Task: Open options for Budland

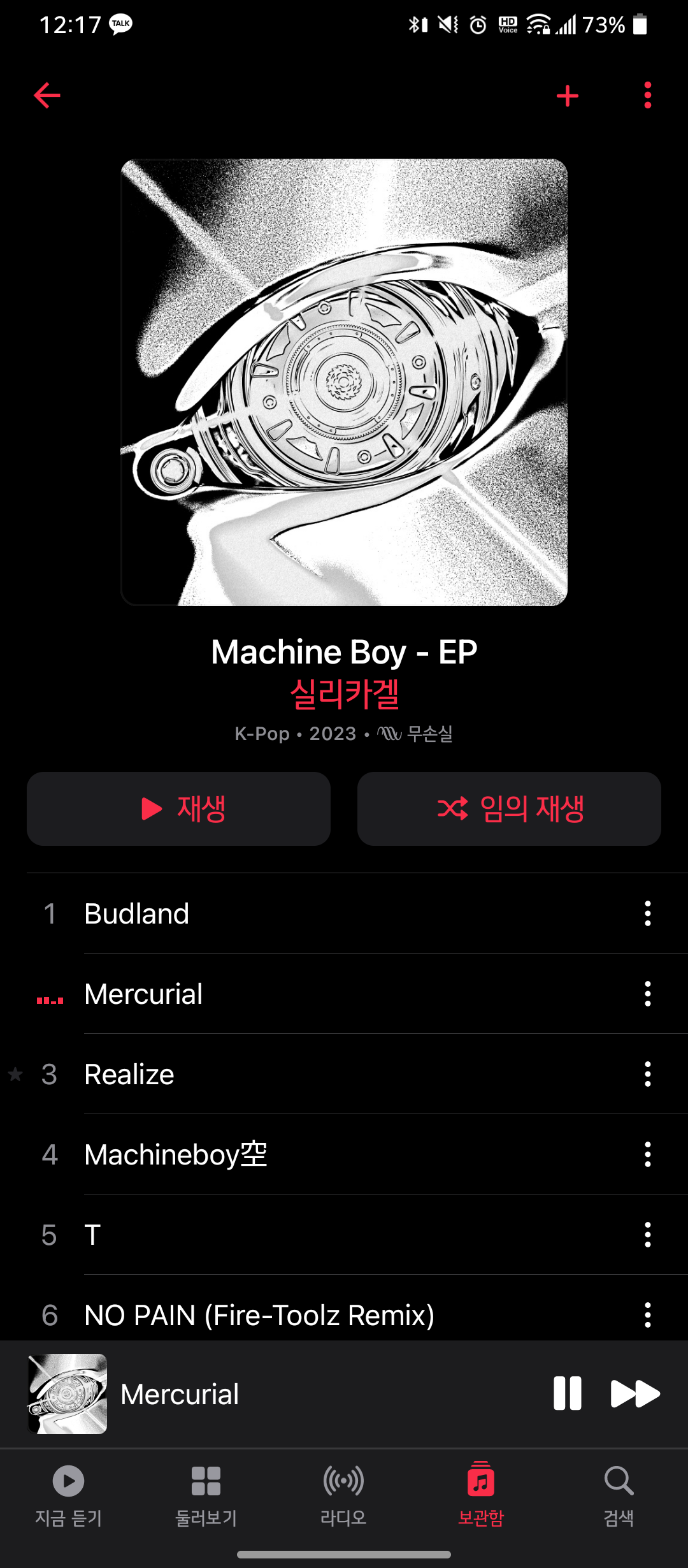Action: point(647,913)
